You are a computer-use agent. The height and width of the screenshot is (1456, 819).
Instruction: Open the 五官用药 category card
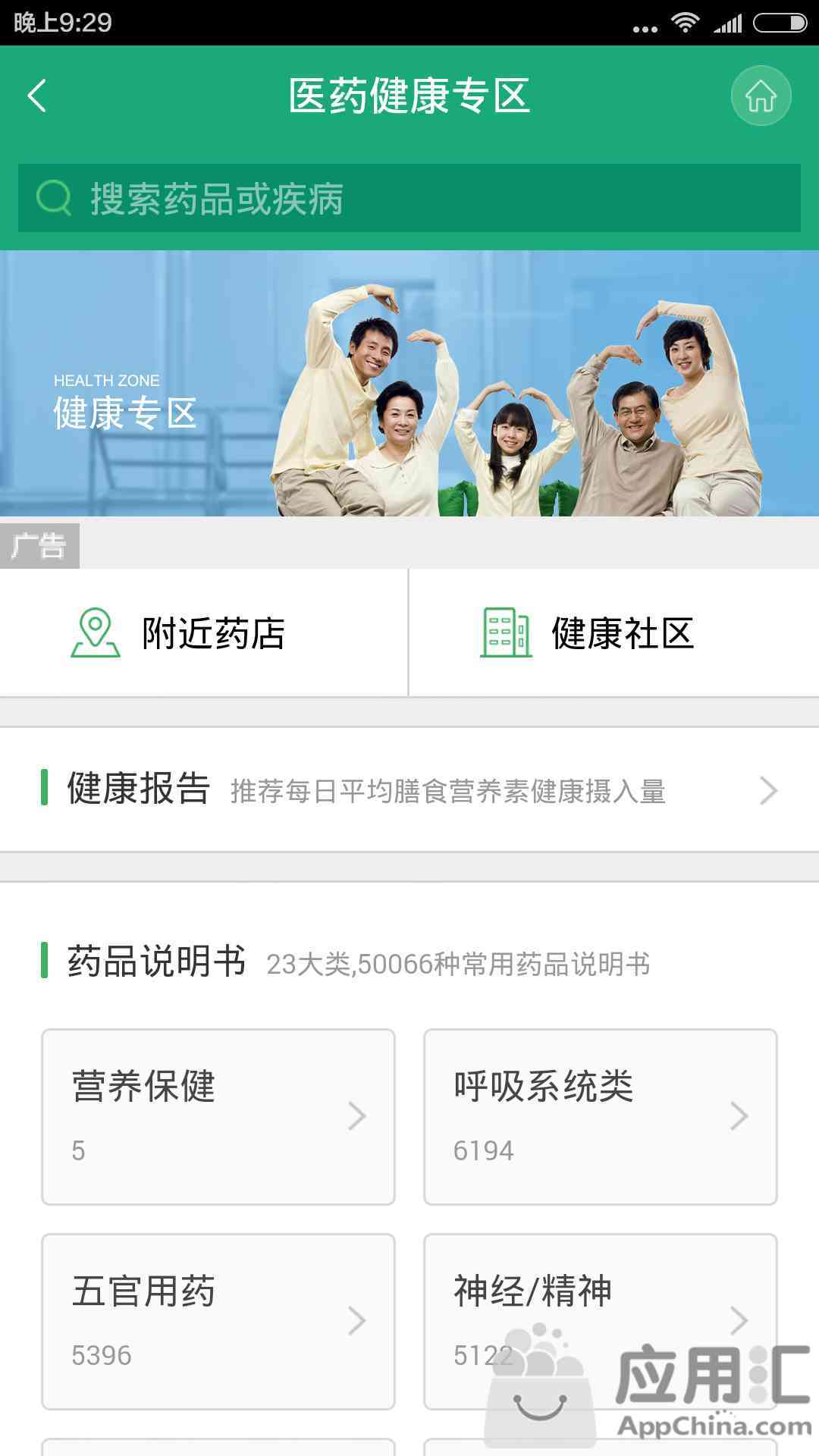pyautogui.click(x=218, y=1321)
